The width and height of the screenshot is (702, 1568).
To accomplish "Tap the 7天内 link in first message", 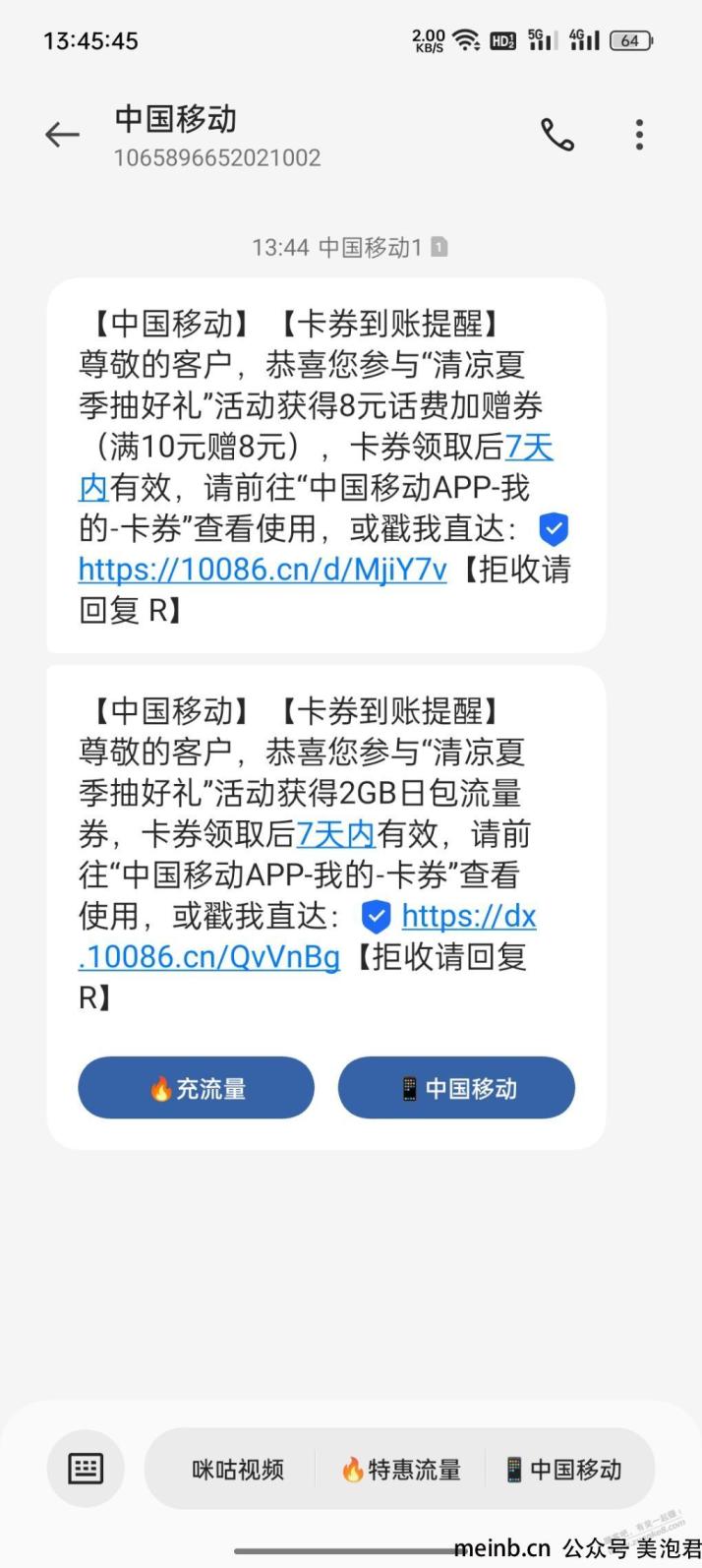I will [528, 448].
